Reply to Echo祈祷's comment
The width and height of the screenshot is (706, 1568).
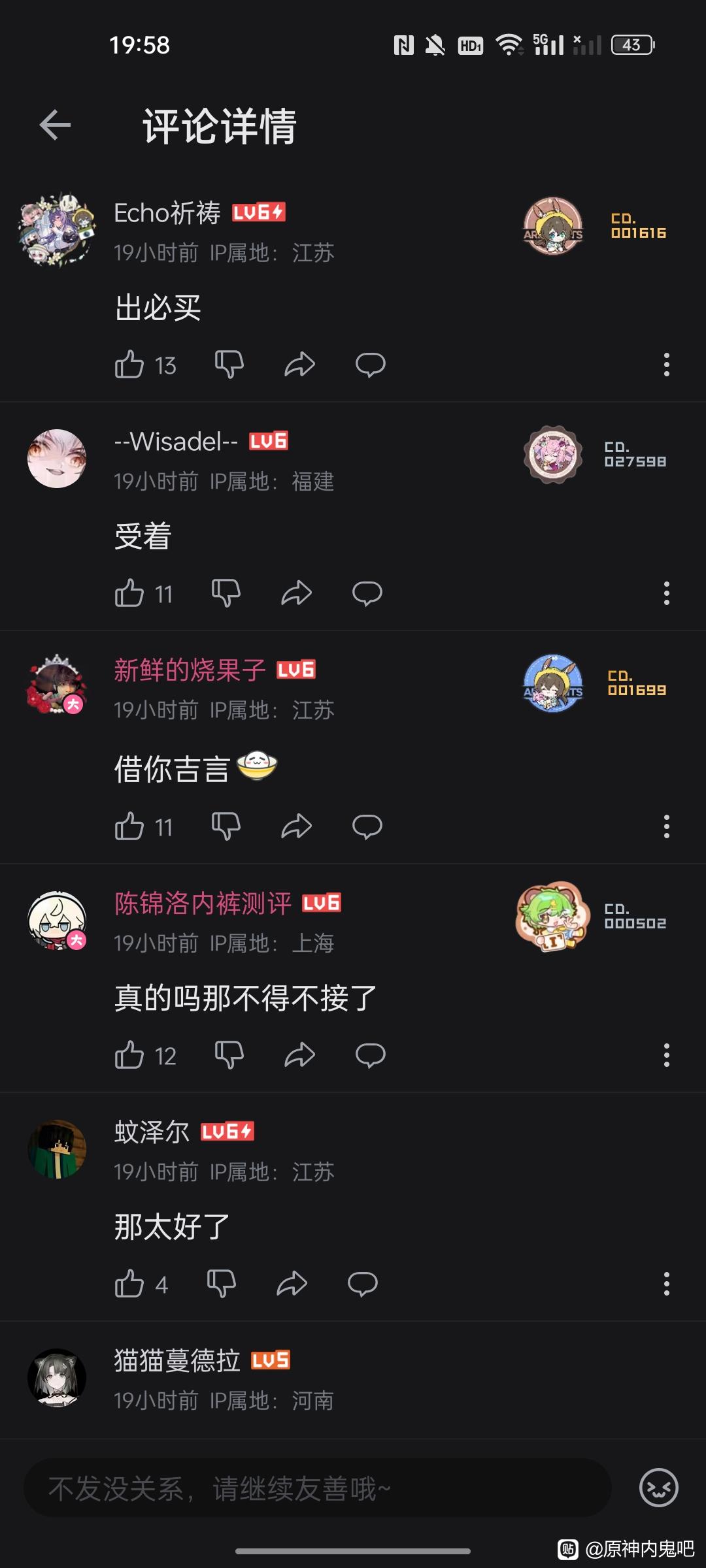pos(370,365)
